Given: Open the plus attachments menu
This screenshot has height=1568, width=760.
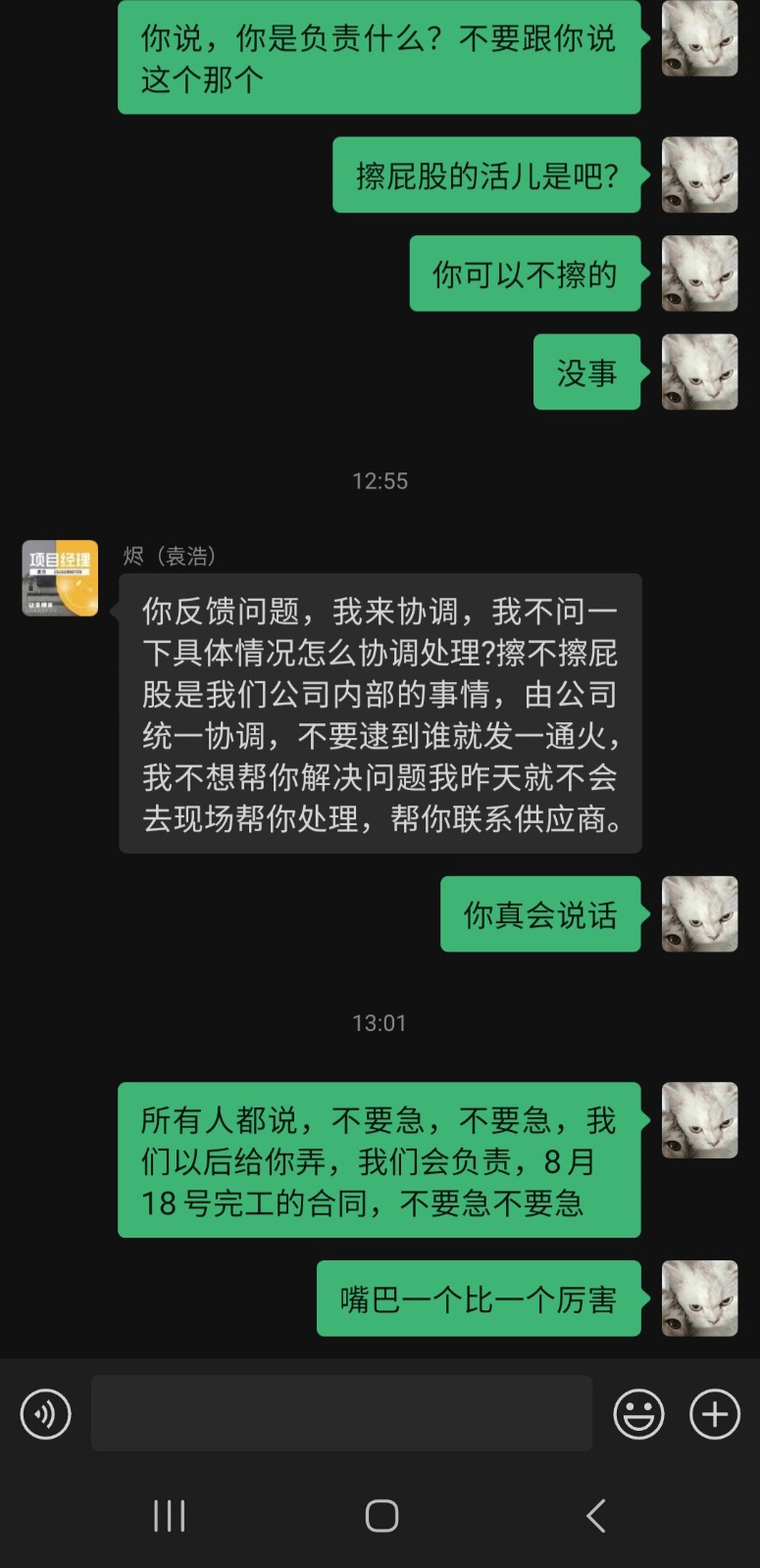Looking at the screenshot, I should 715,1414.
